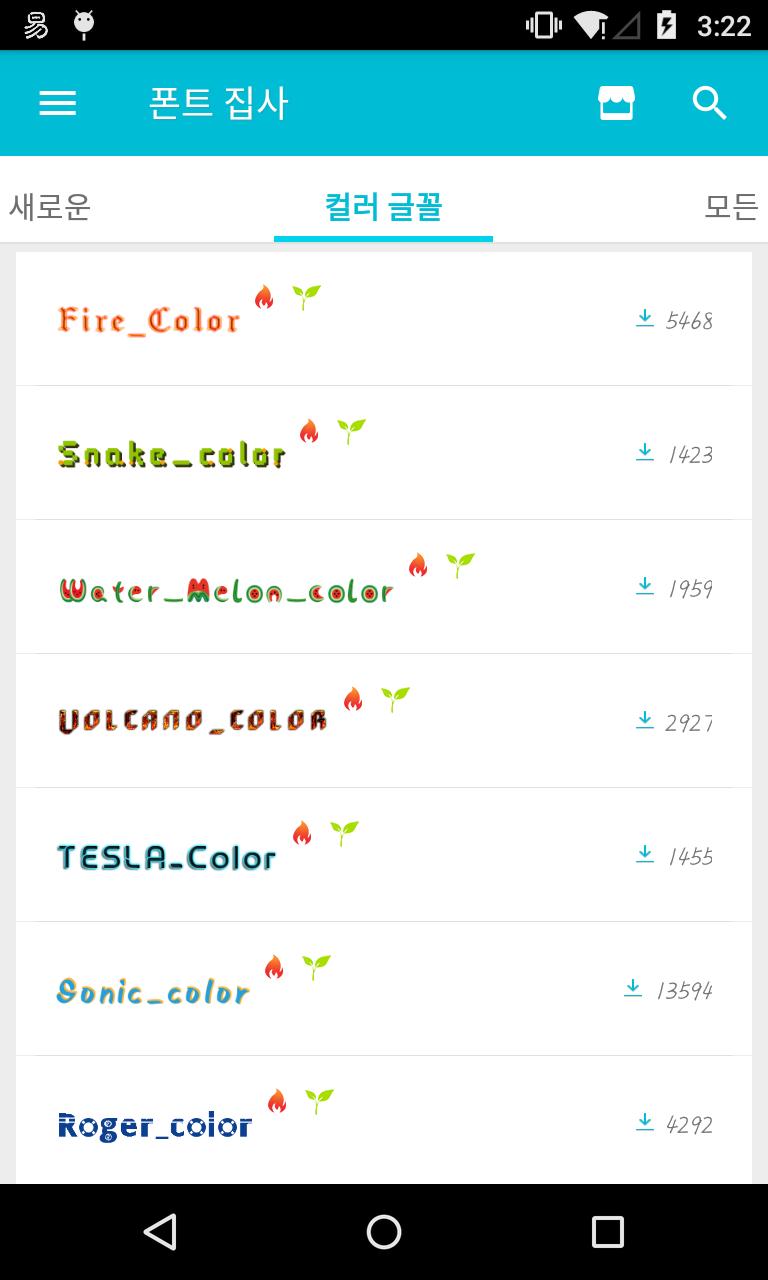
Task: Open the Snake_color font
Action: [384, 453]
